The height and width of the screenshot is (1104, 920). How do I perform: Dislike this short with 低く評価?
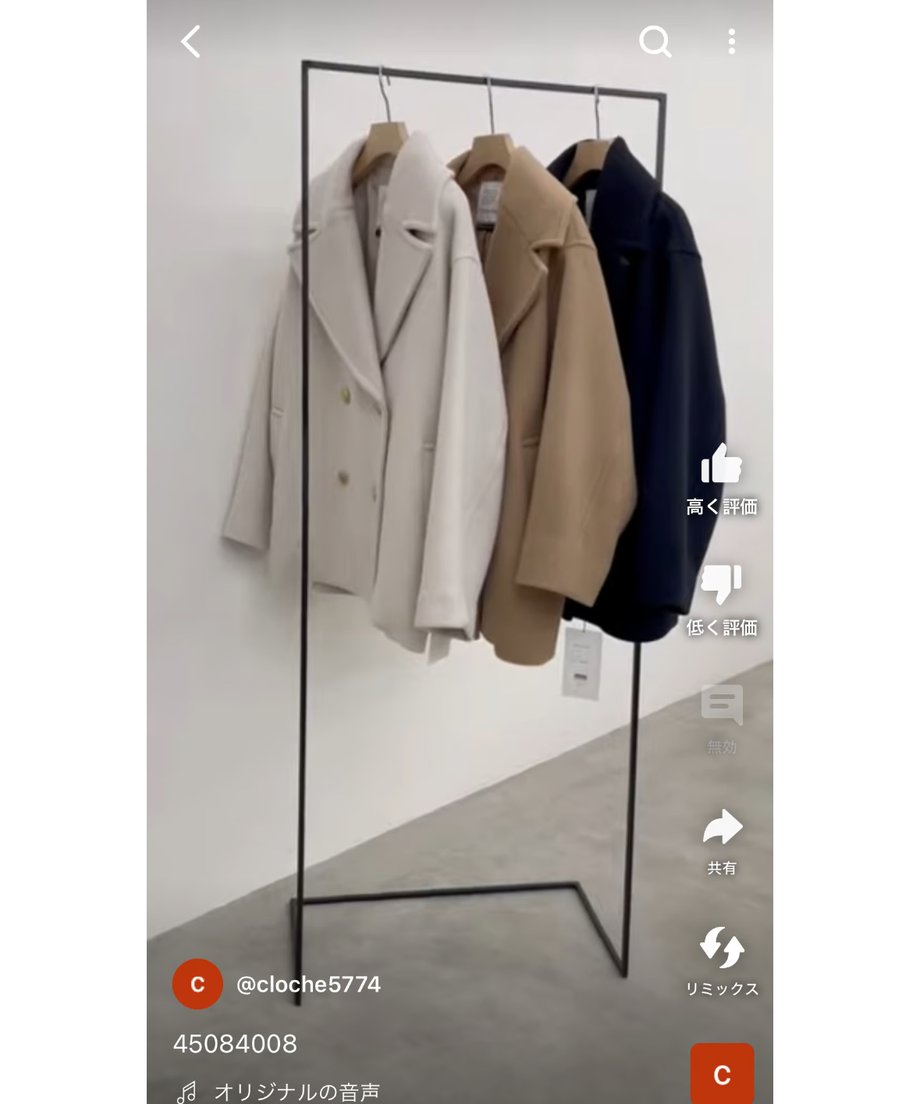coord(721,586)
